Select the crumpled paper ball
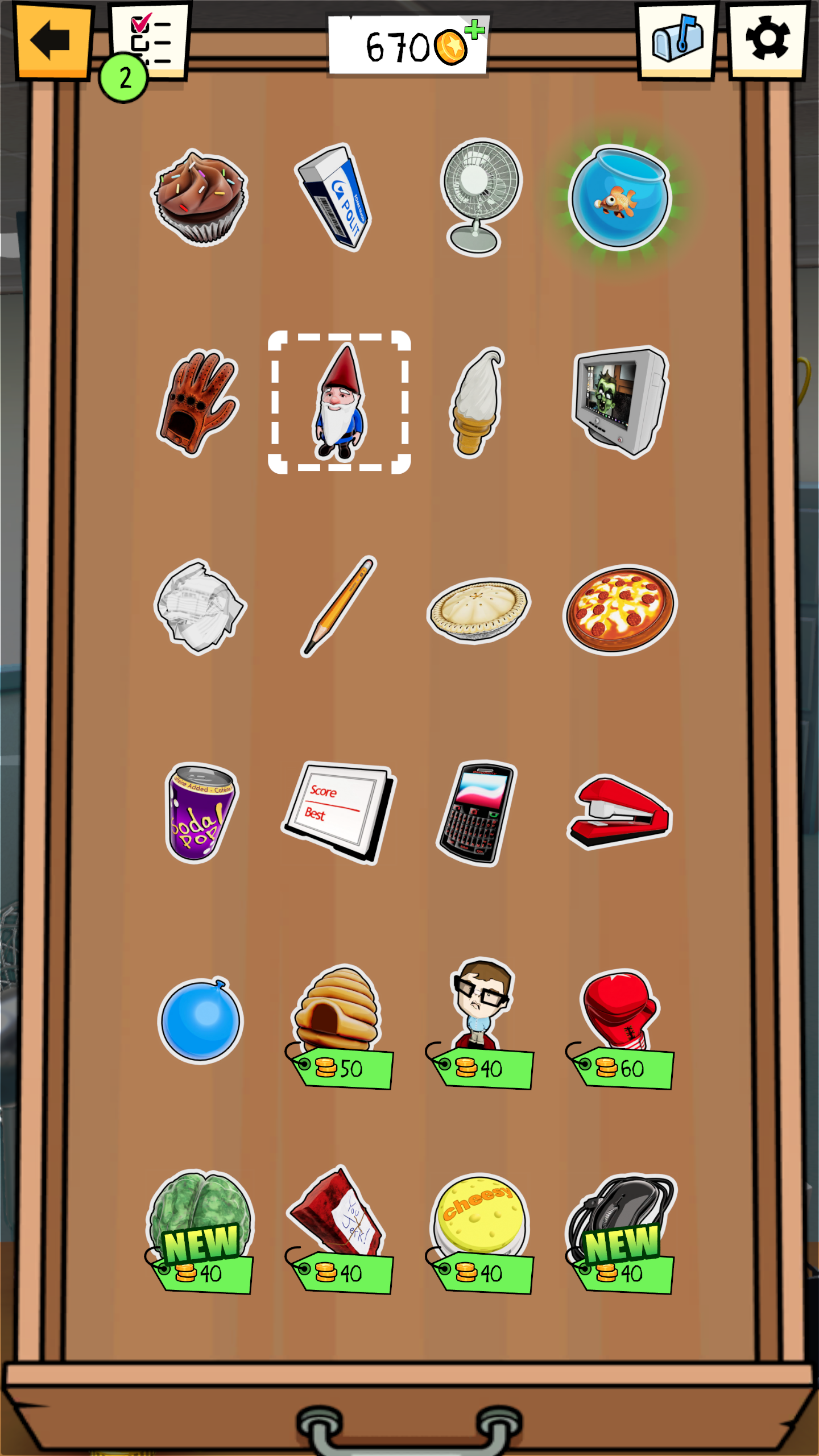819x1456 pixels. click(199, 606)
